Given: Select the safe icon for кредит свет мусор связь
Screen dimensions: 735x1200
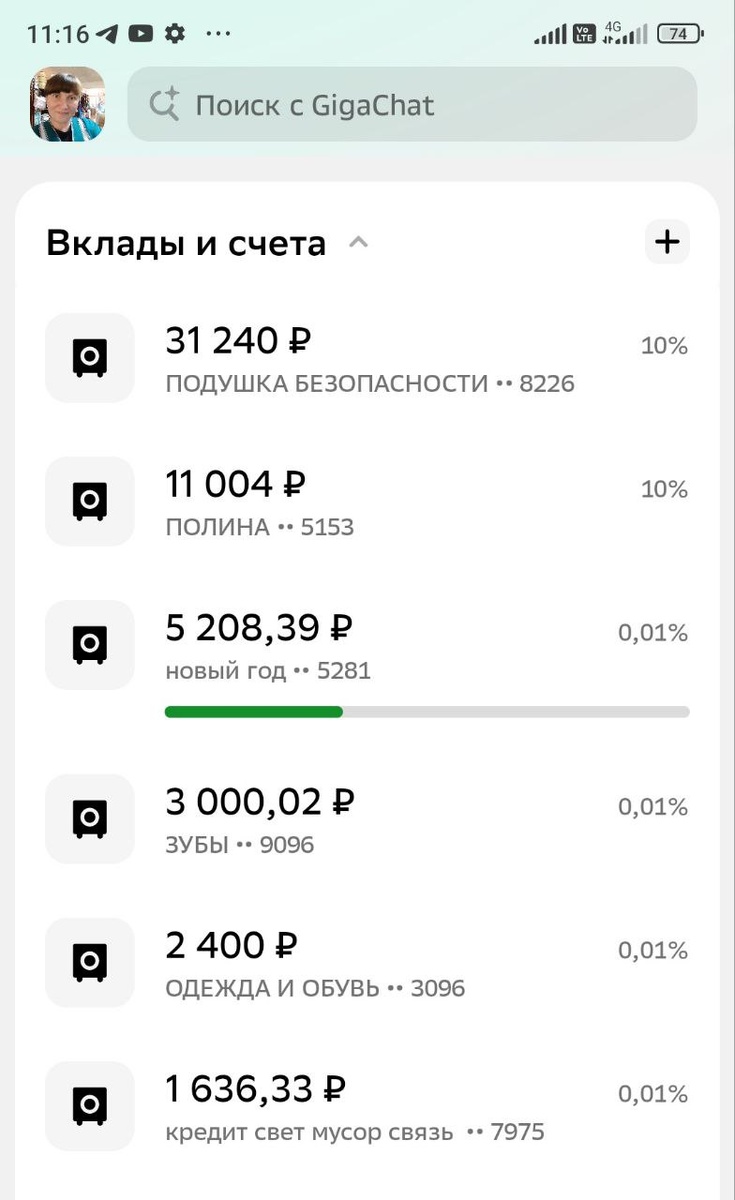Looking at the screenshot, I should point(89,1106).
